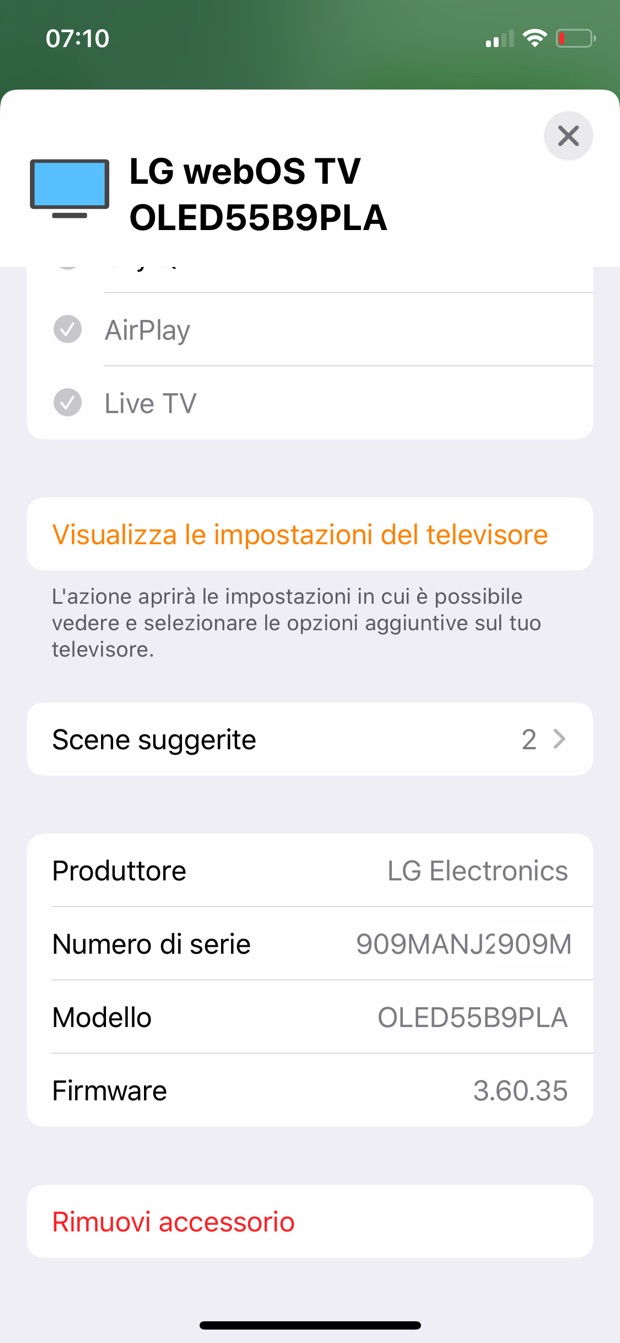Close the LG webOS TV details sheet
Screen dimensions: 620x1343
[x=568, y=136]
